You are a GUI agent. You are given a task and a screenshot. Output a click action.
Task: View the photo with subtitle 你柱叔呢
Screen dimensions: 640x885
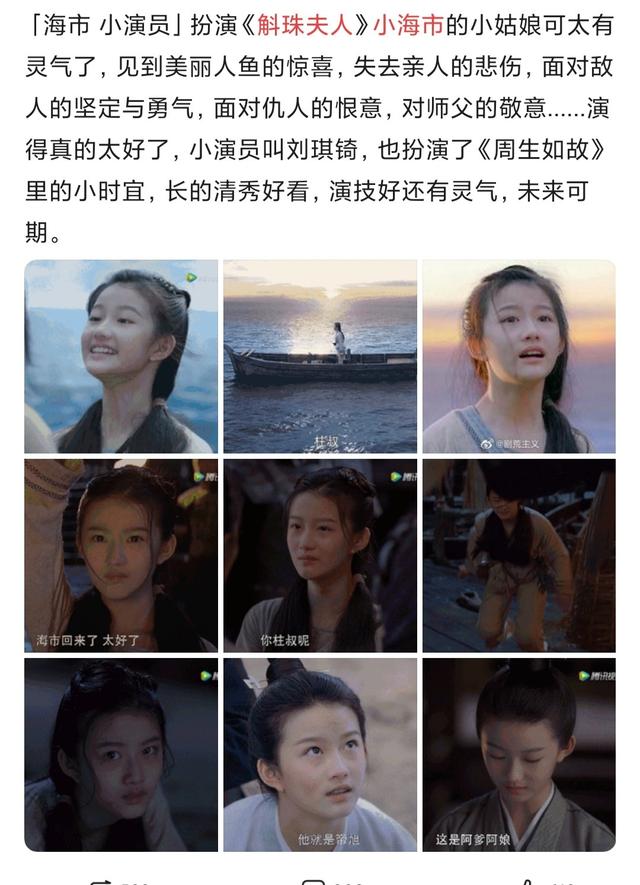(x=320, y=555)
